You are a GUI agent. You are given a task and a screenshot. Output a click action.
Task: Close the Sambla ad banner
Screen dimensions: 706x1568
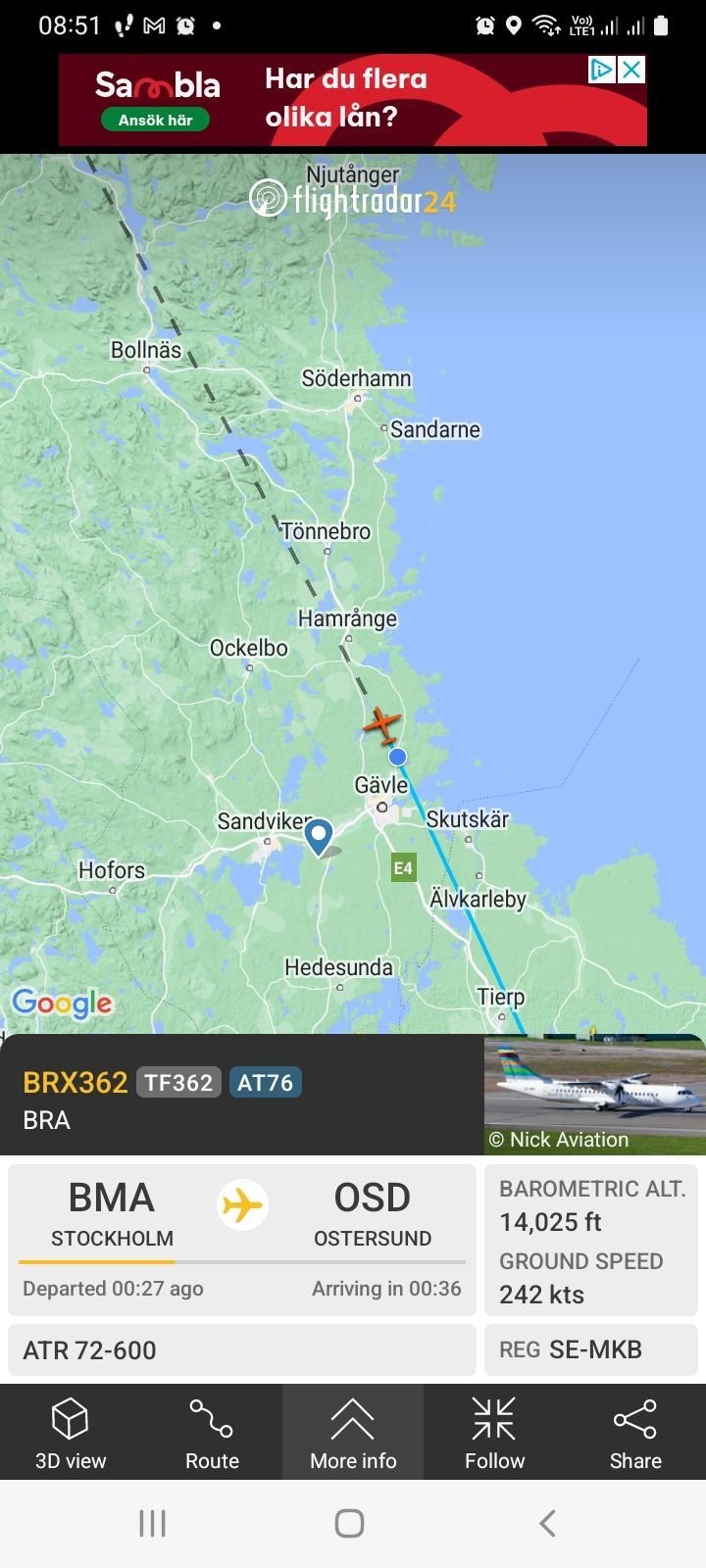pyautogui.click(x=633, y=70)
